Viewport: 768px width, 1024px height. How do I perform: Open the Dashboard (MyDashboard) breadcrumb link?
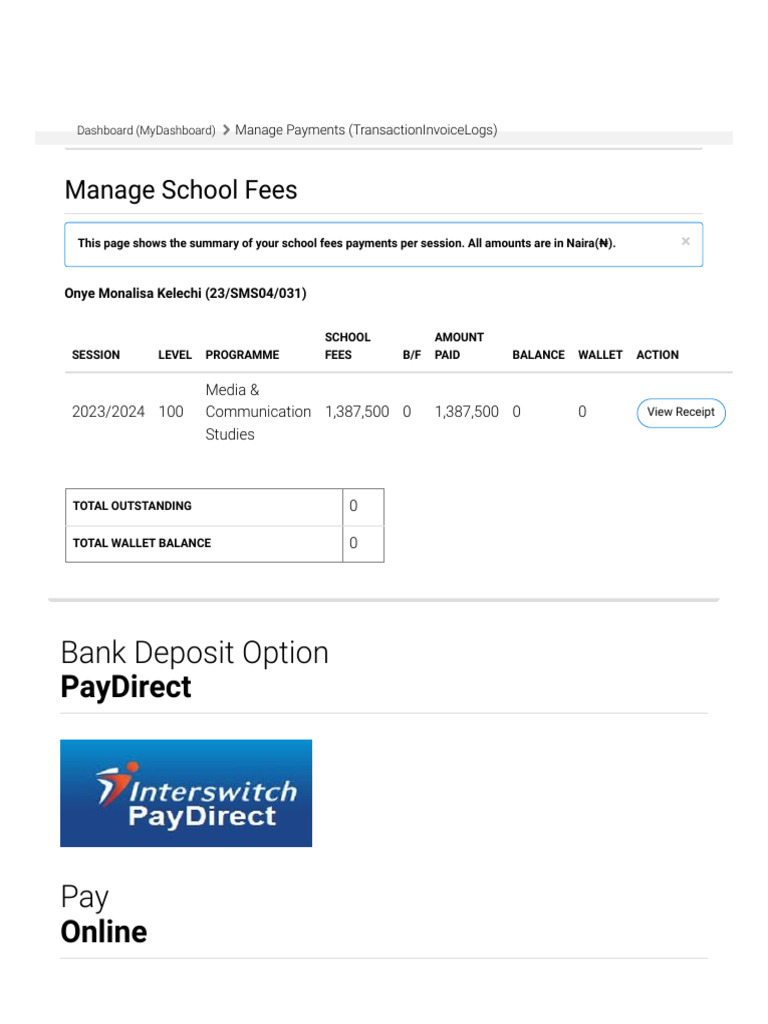[x=146, y=131]
